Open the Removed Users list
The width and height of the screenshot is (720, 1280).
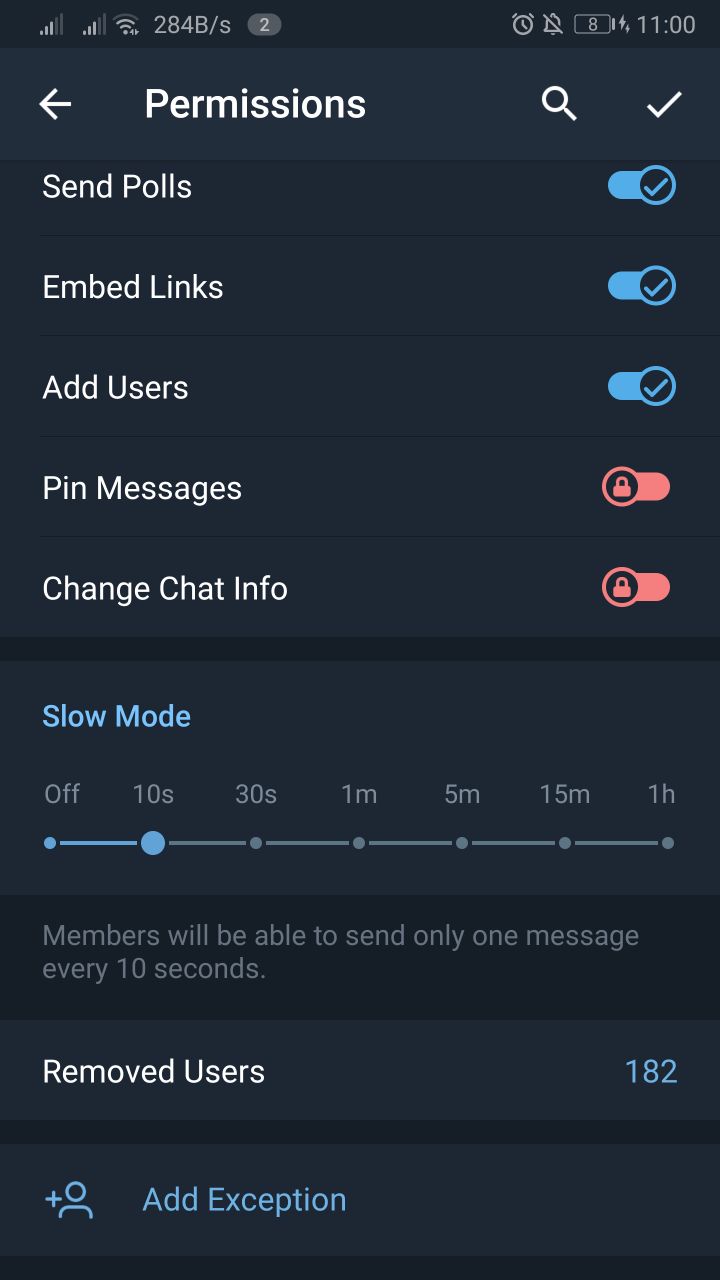click(360, 1071)
